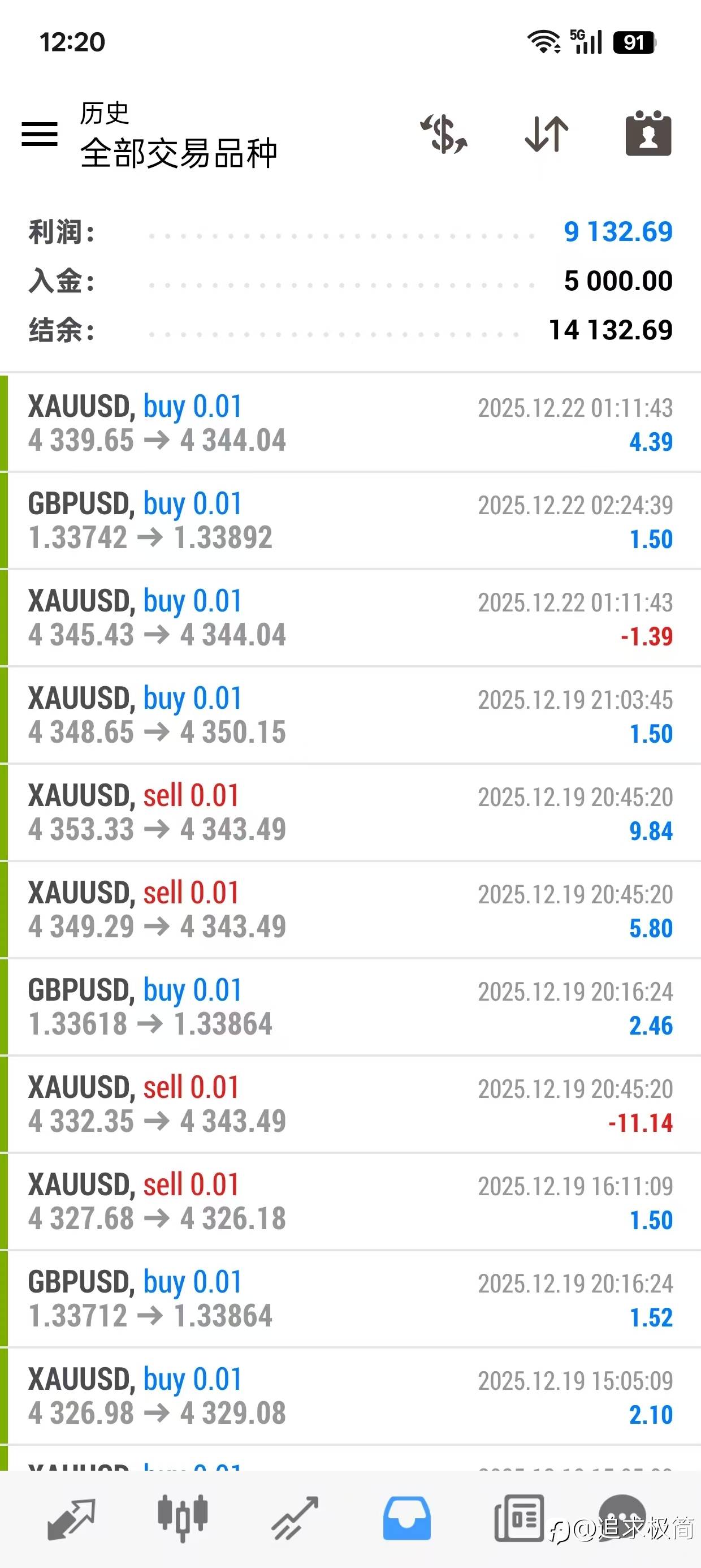This screenshot has width=701, height=1568.
Task: Open the calendar date range picker
Action: click(648, 134)
